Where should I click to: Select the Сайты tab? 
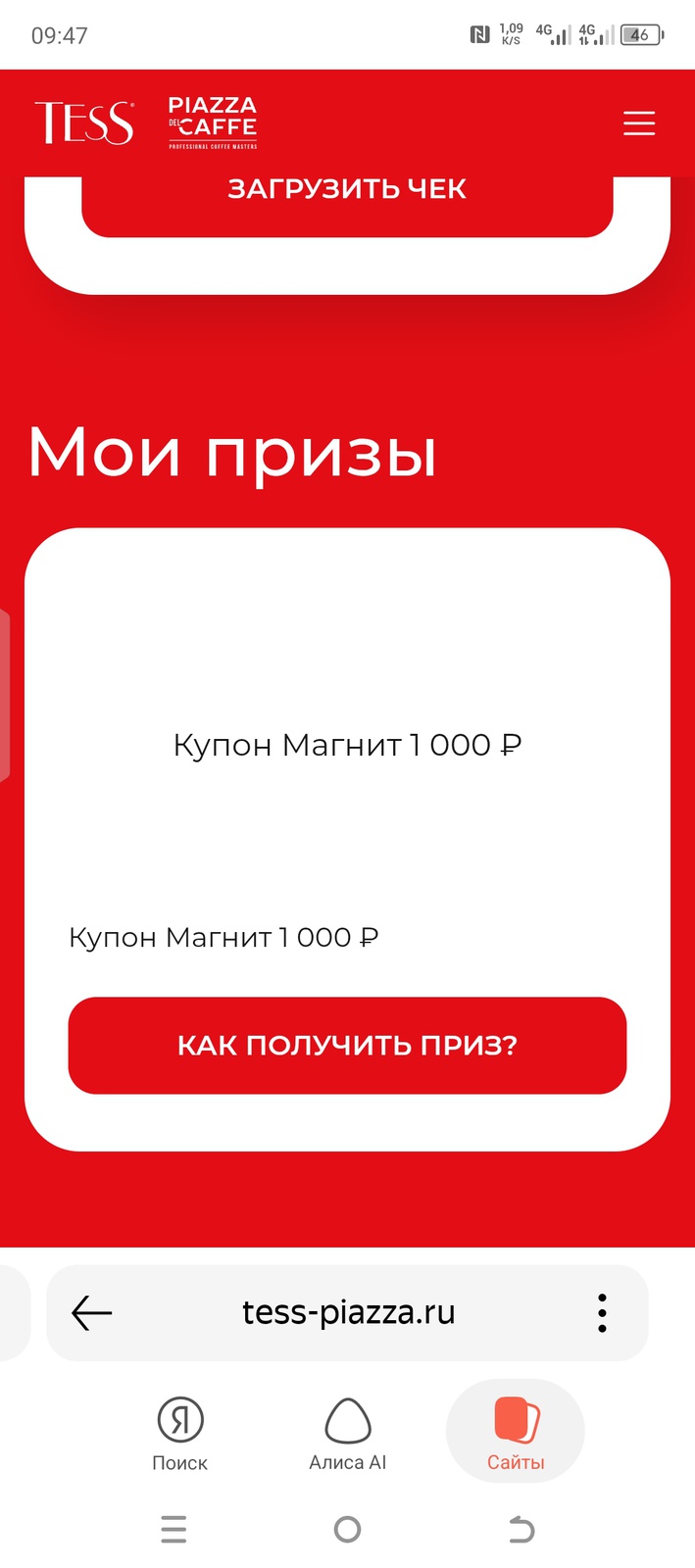[516, 1434]
